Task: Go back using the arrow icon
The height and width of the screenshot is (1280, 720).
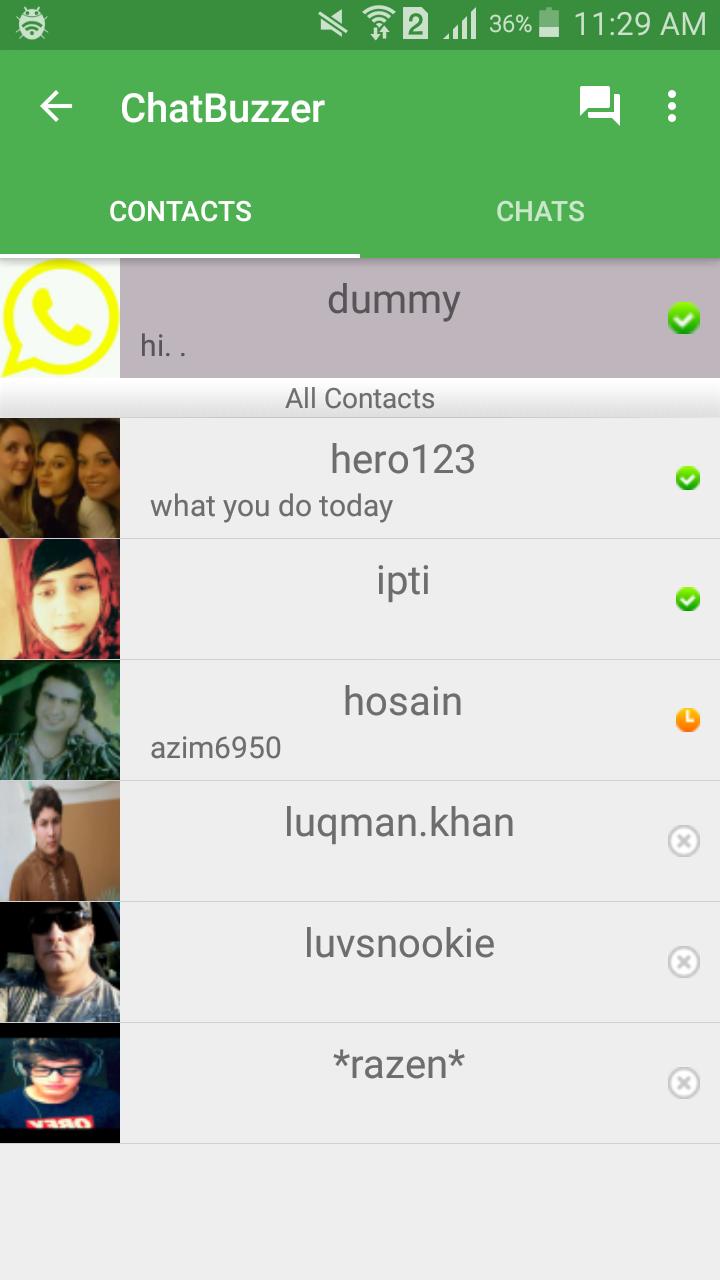Action: tap(56, 107)
